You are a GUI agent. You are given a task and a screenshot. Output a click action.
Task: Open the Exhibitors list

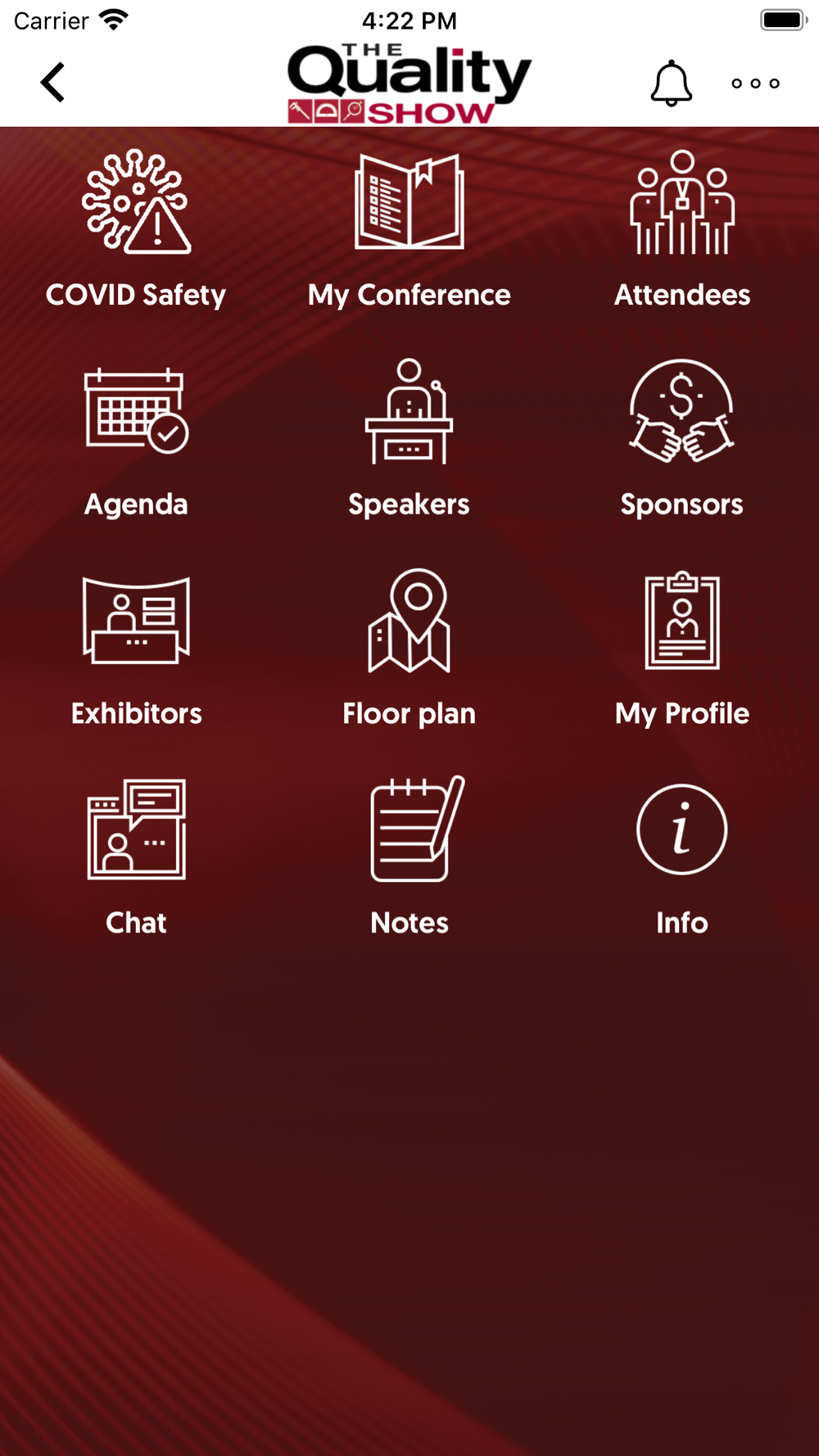(x=136, y=649)
